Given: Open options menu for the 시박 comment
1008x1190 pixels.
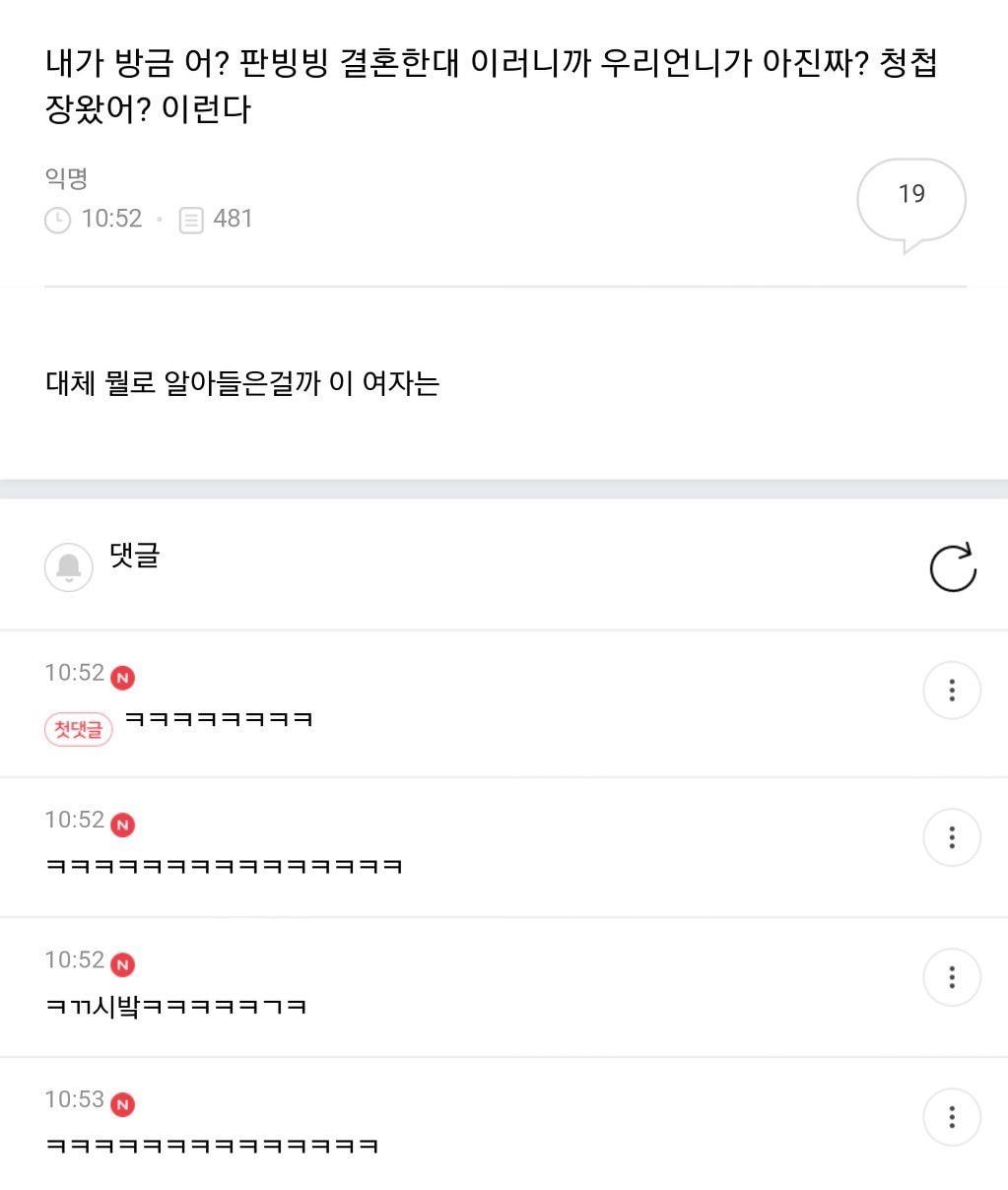Looking at the screenshot, I should pyautogui.click(x=951, y=977).
